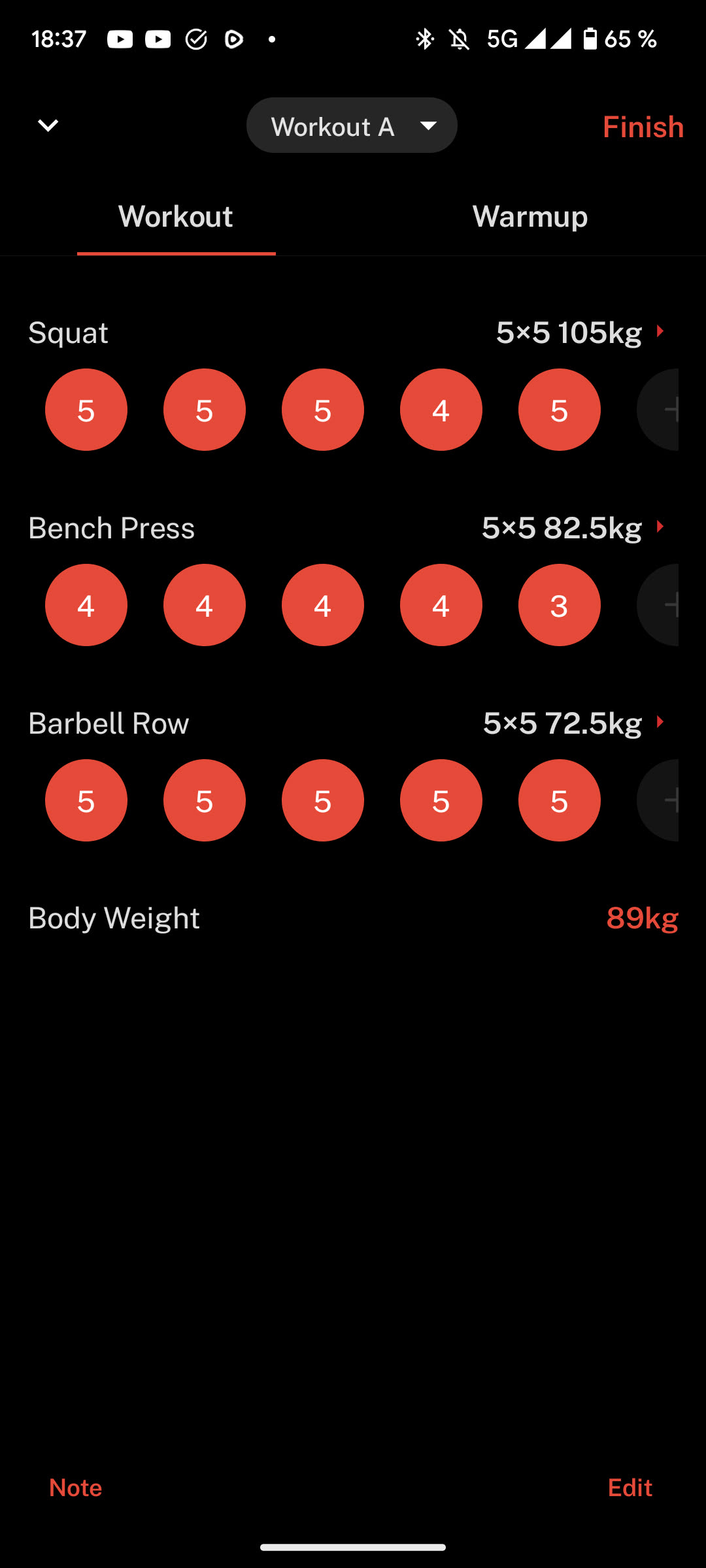Image resolution: width=706 pixels, height=1568 pixels.
Task: Switch to the Warmup tab
Action: [x=529, y=217]
